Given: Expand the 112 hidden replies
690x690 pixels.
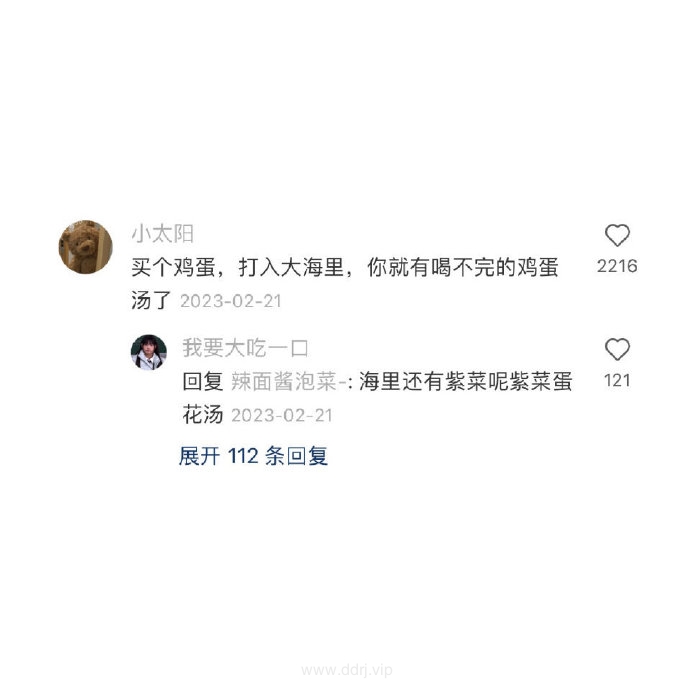Looking at the screenshot, I should coord(253,456).
